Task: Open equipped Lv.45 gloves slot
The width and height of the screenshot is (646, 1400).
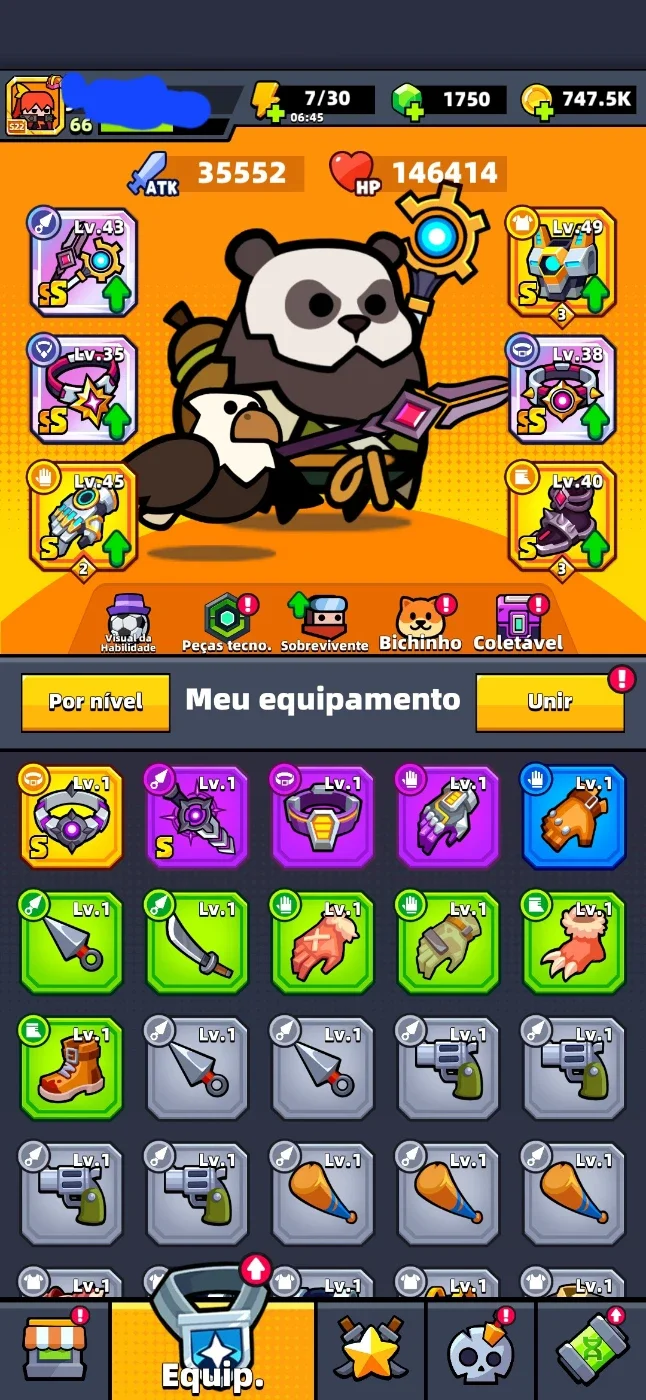Action: coord(84,516)
